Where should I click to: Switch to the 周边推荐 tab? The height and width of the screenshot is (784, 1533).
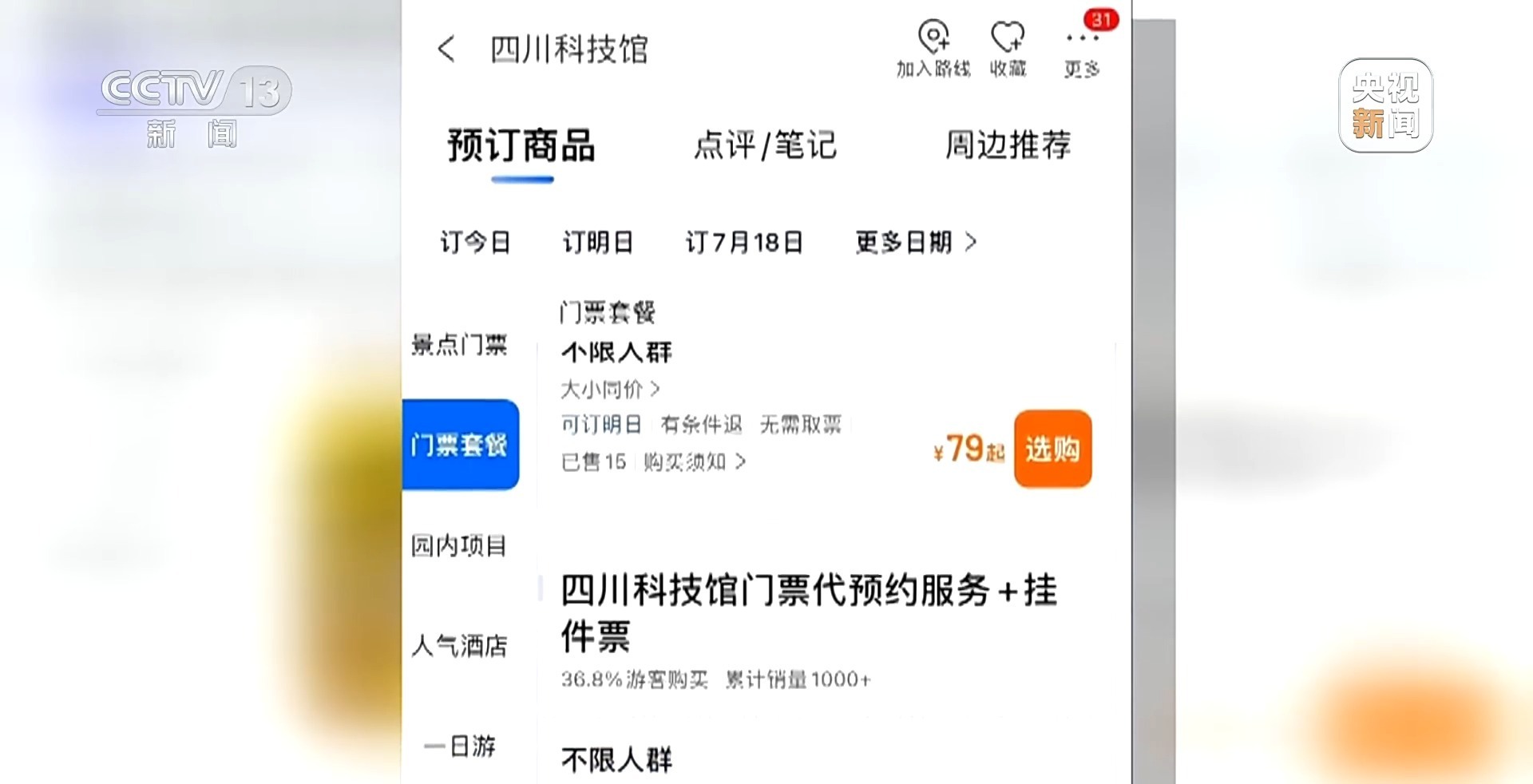coord(1008,145)
